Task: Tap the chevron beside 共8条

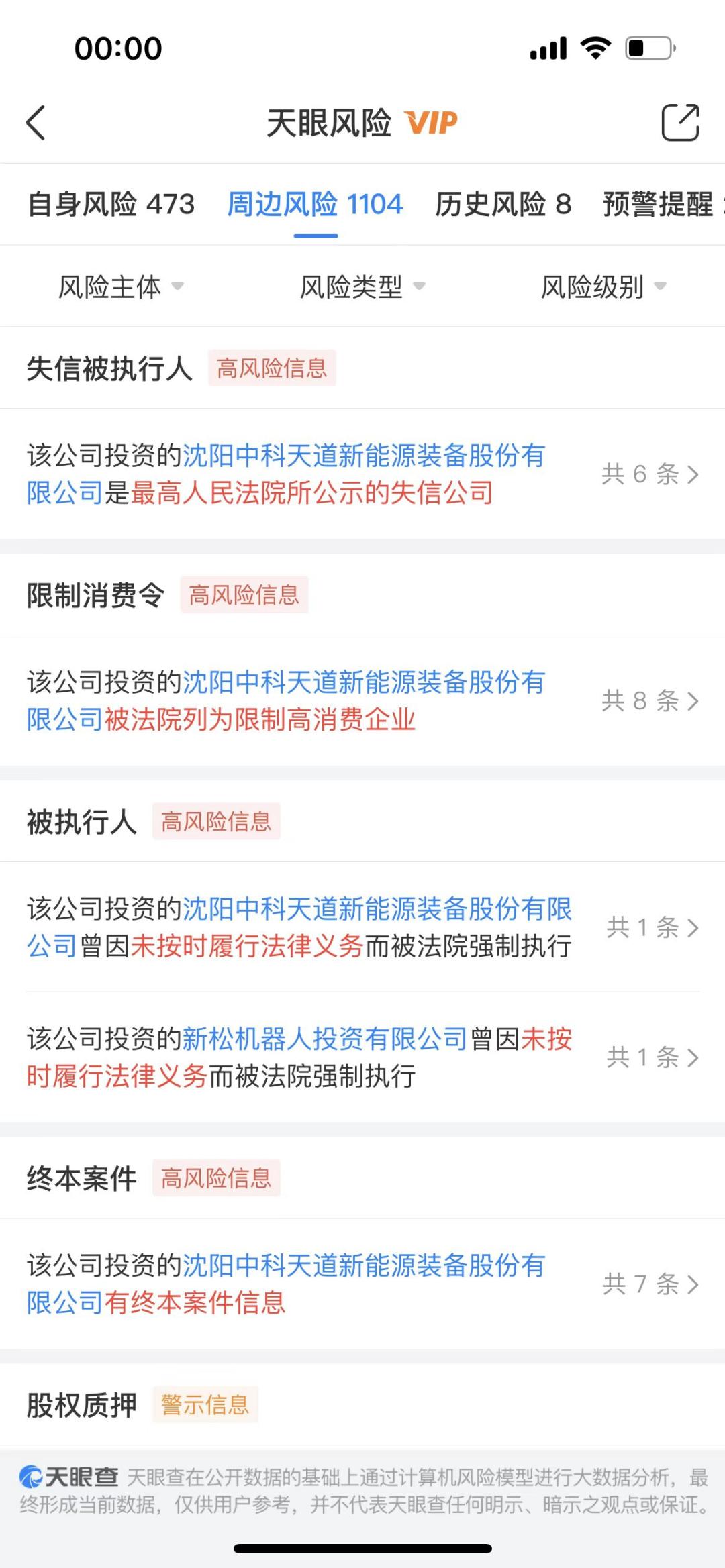Action: 694,701
